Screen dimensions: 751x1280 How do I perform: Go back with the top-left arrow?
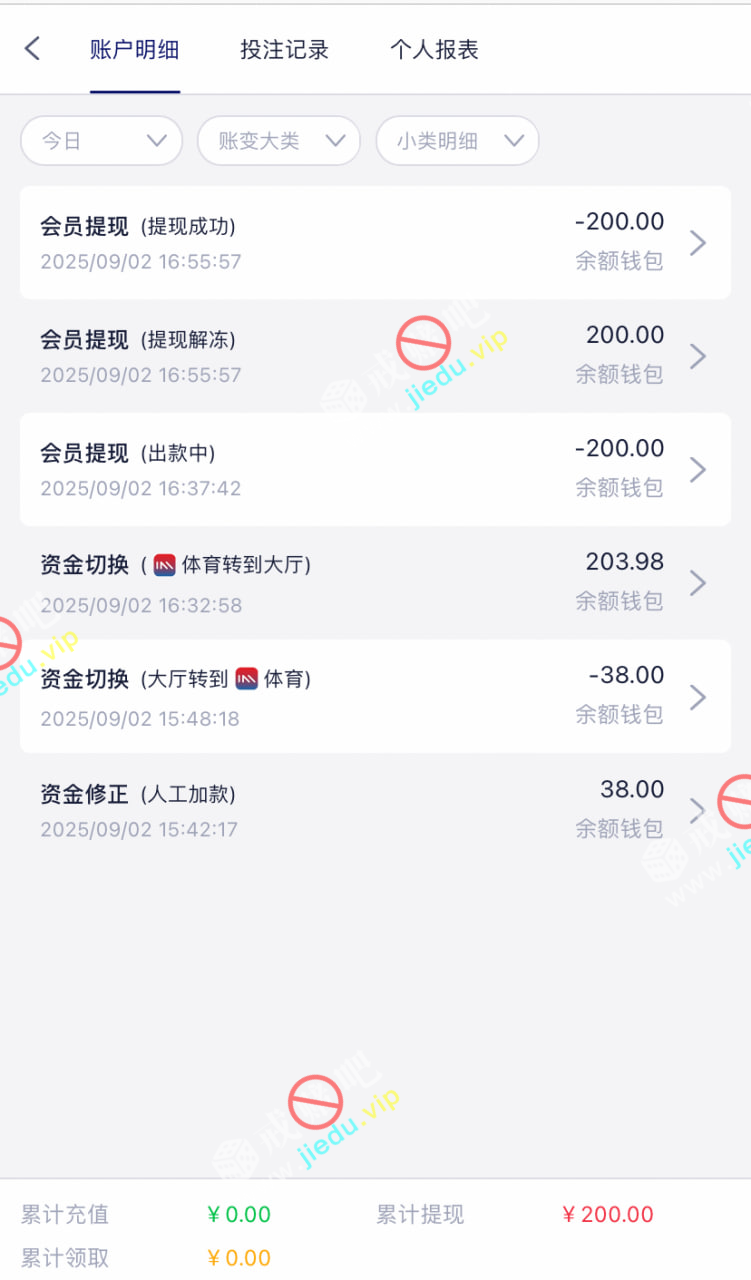[32, 49]
